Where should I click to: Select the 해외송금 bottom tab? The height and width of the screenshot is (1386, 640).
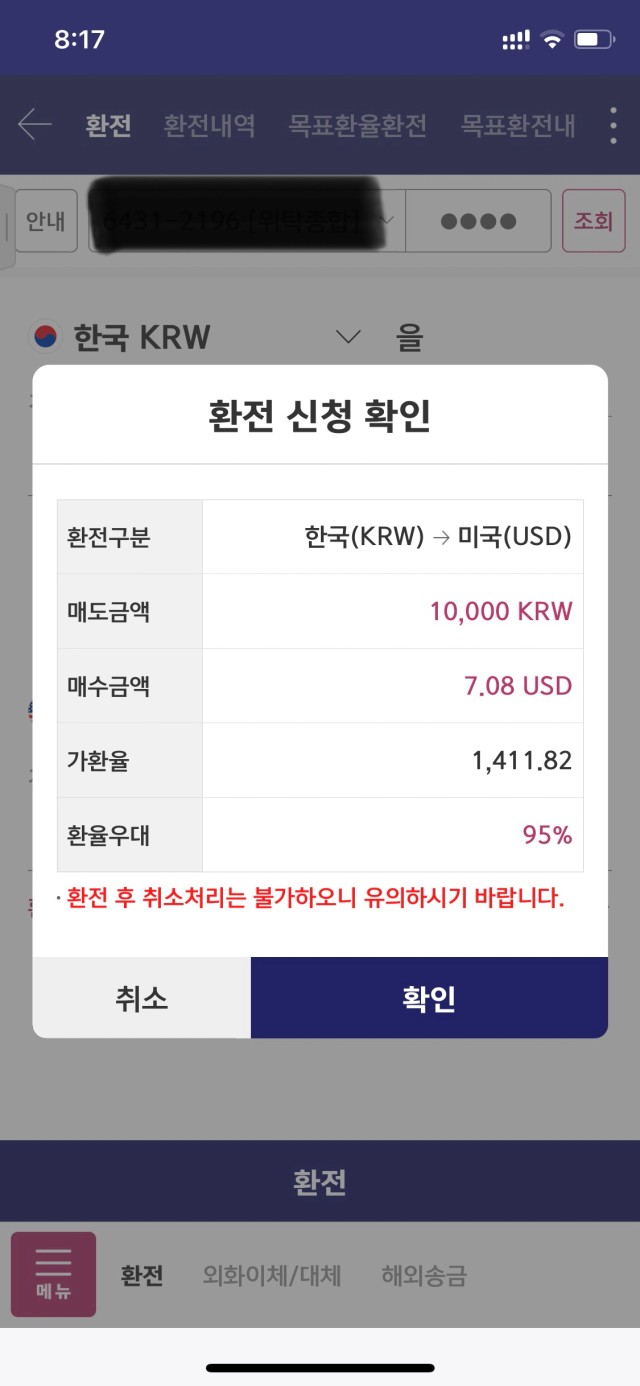(x=423, y=1275)
